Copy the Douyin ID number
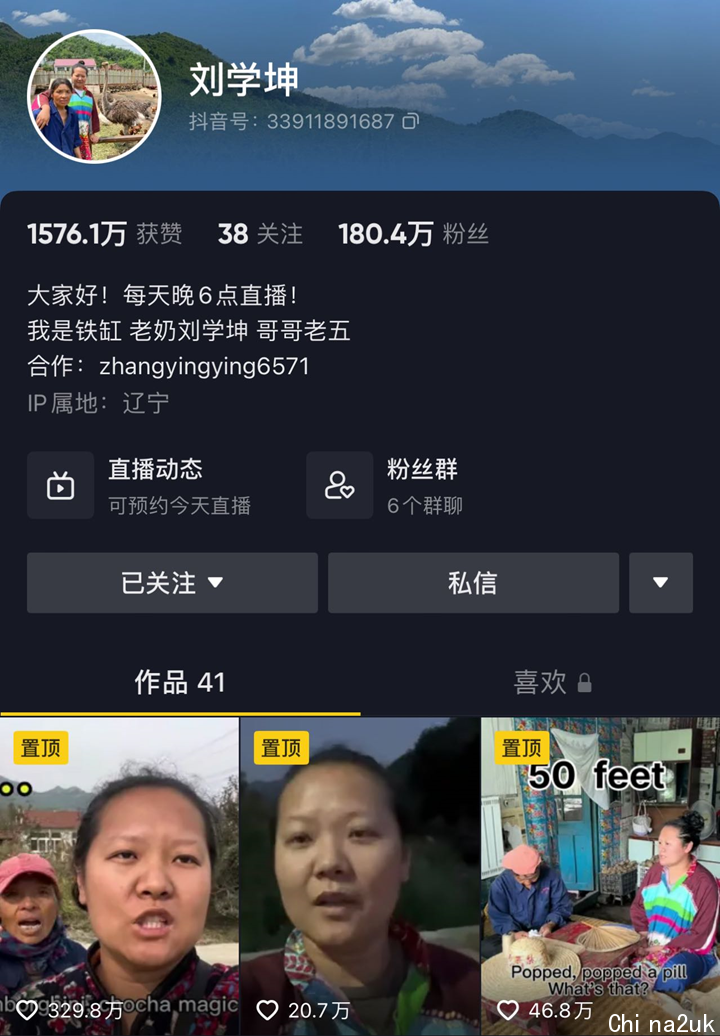Image resolution: width=720 pixels, height=1036 pixels. [410, 121]
